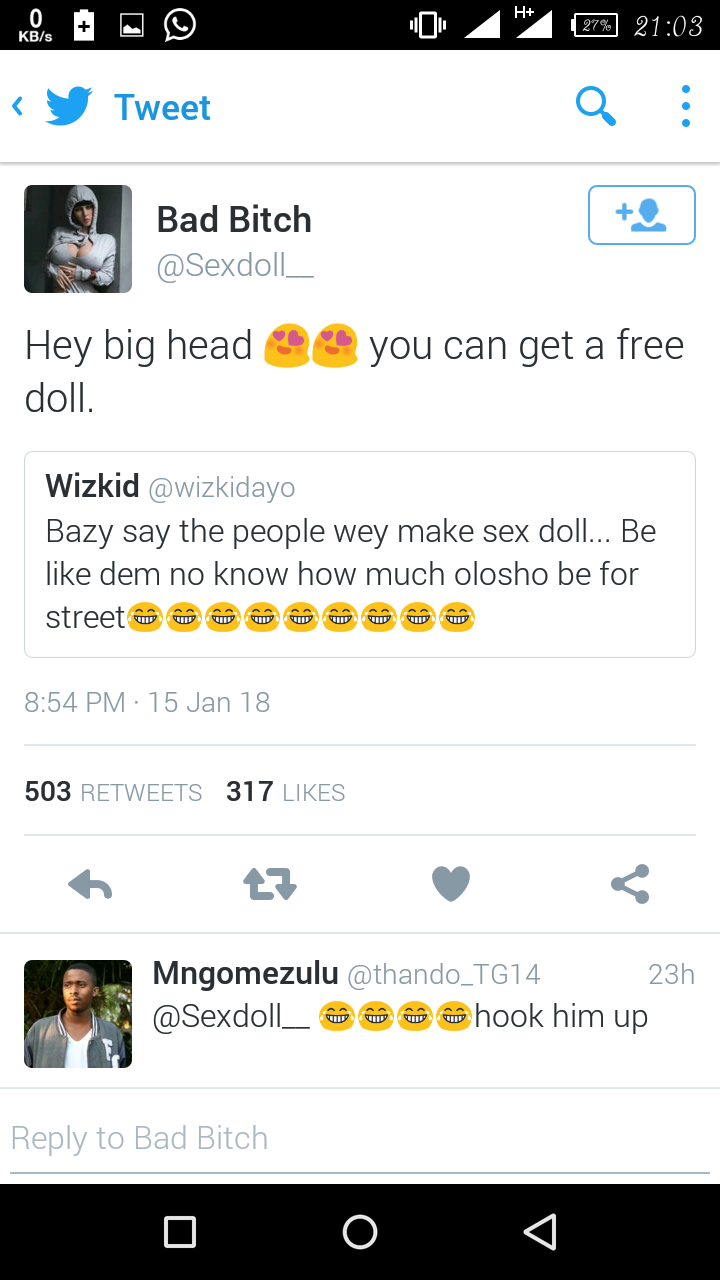
Task: Open the quoted Wizkid tweet
Action: pyautogui.click(x=359, y=554)
